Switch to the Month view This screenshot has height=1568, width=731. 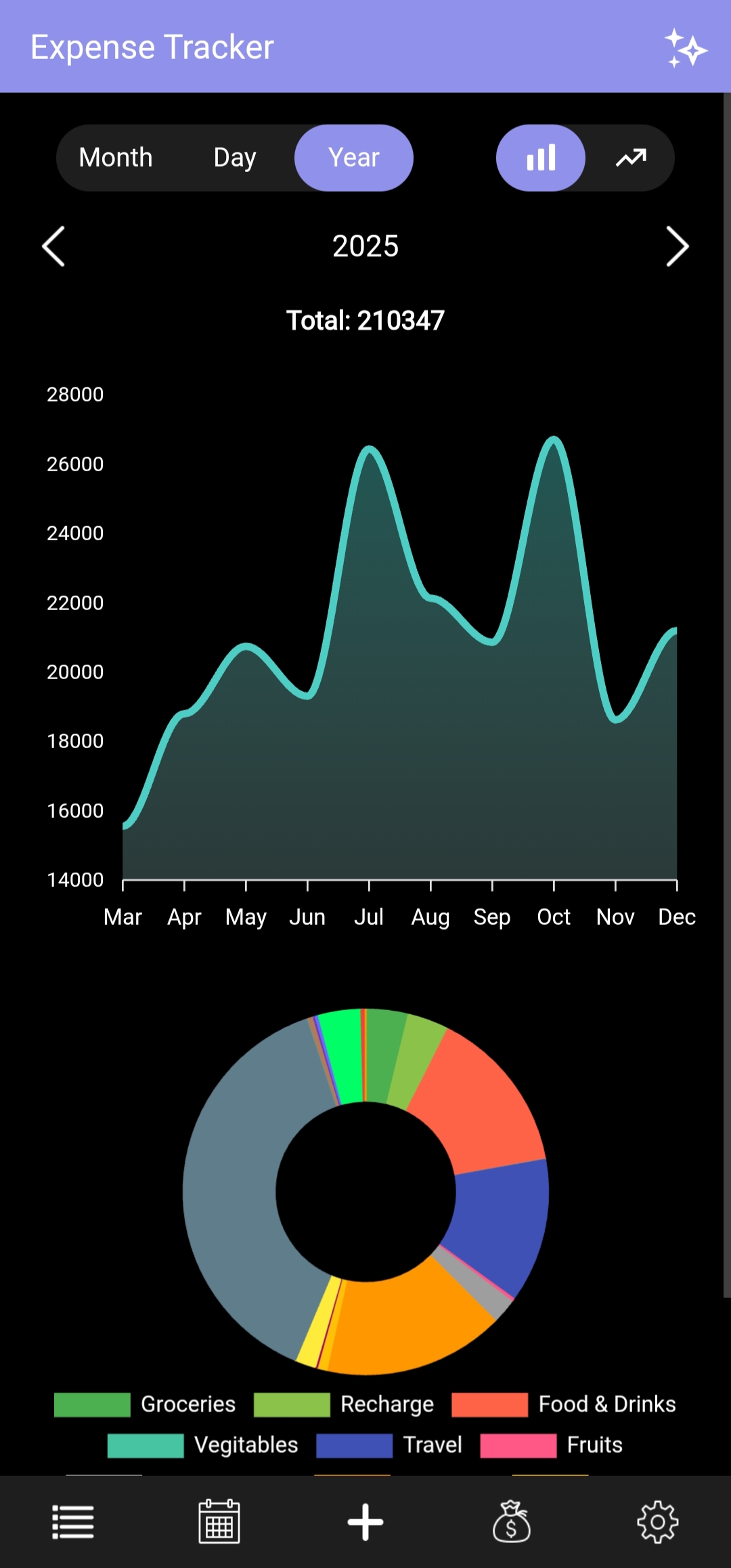(x=116, y=158)
